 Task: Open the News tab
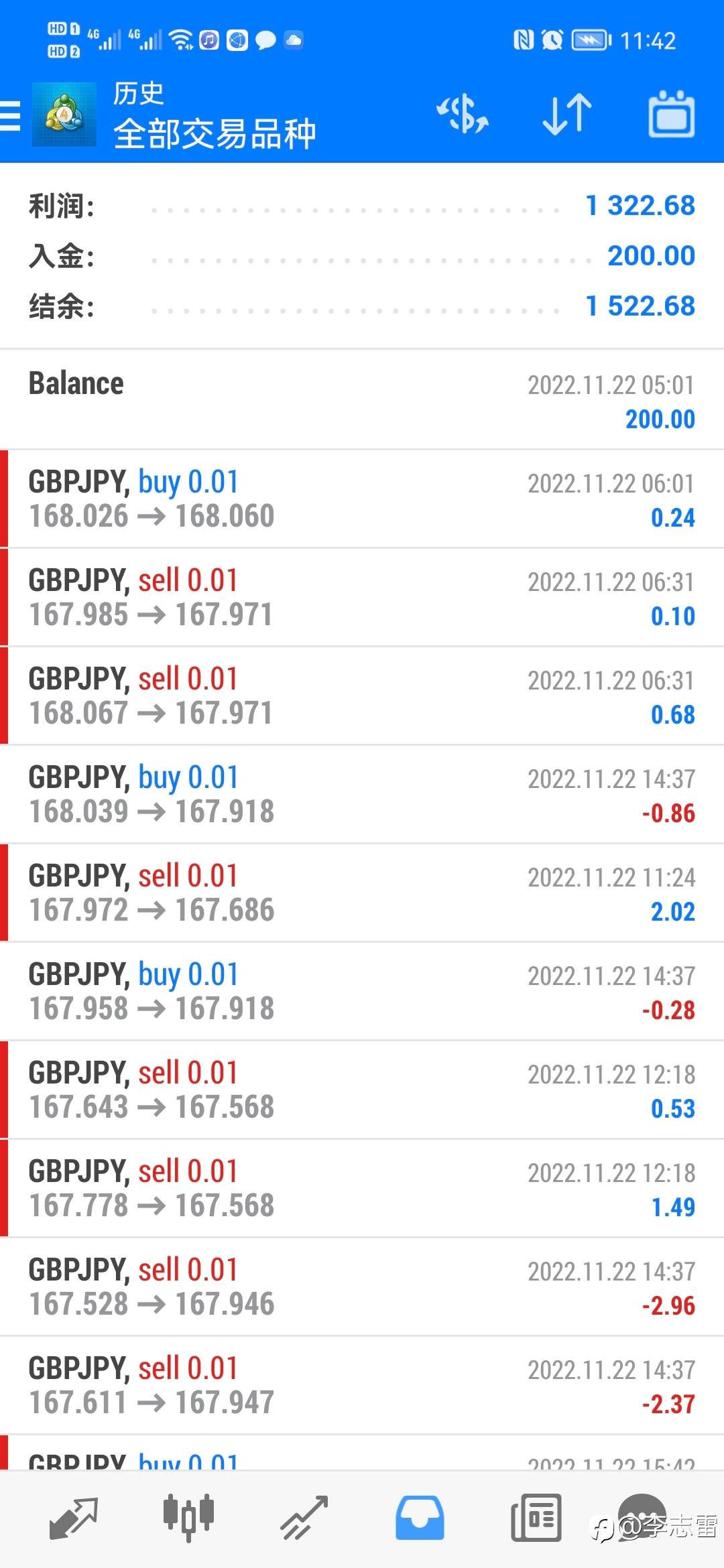536,1518
